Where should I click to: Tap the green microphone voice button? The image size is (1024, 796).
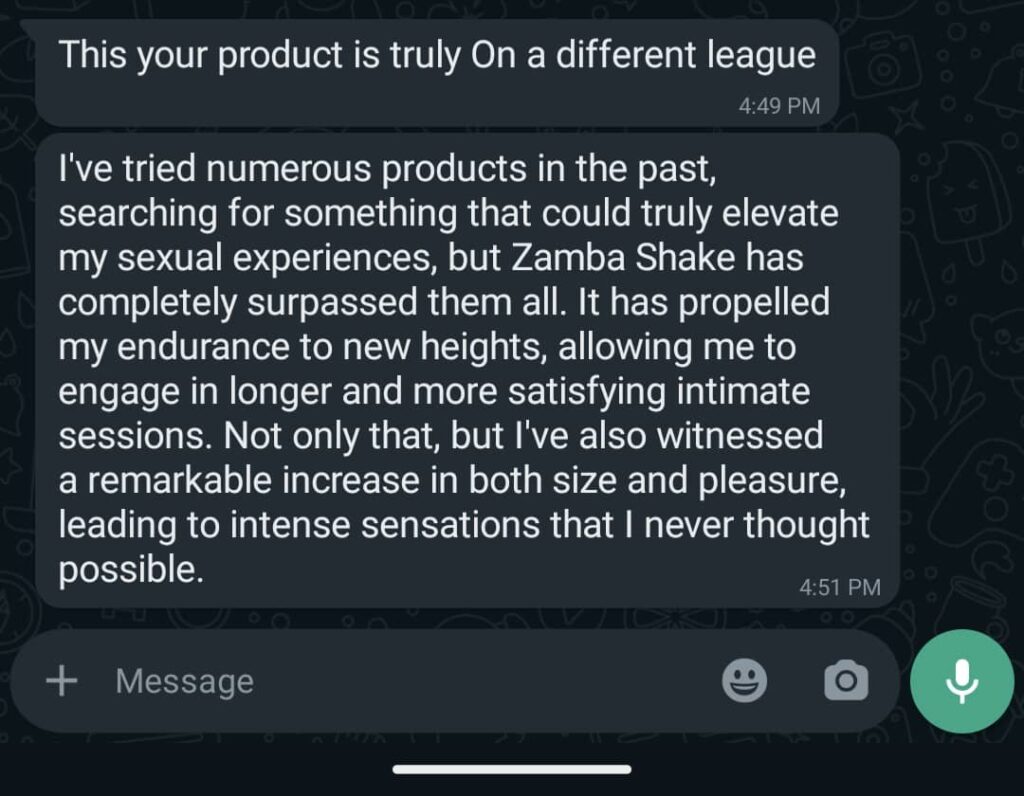(962, 681)
